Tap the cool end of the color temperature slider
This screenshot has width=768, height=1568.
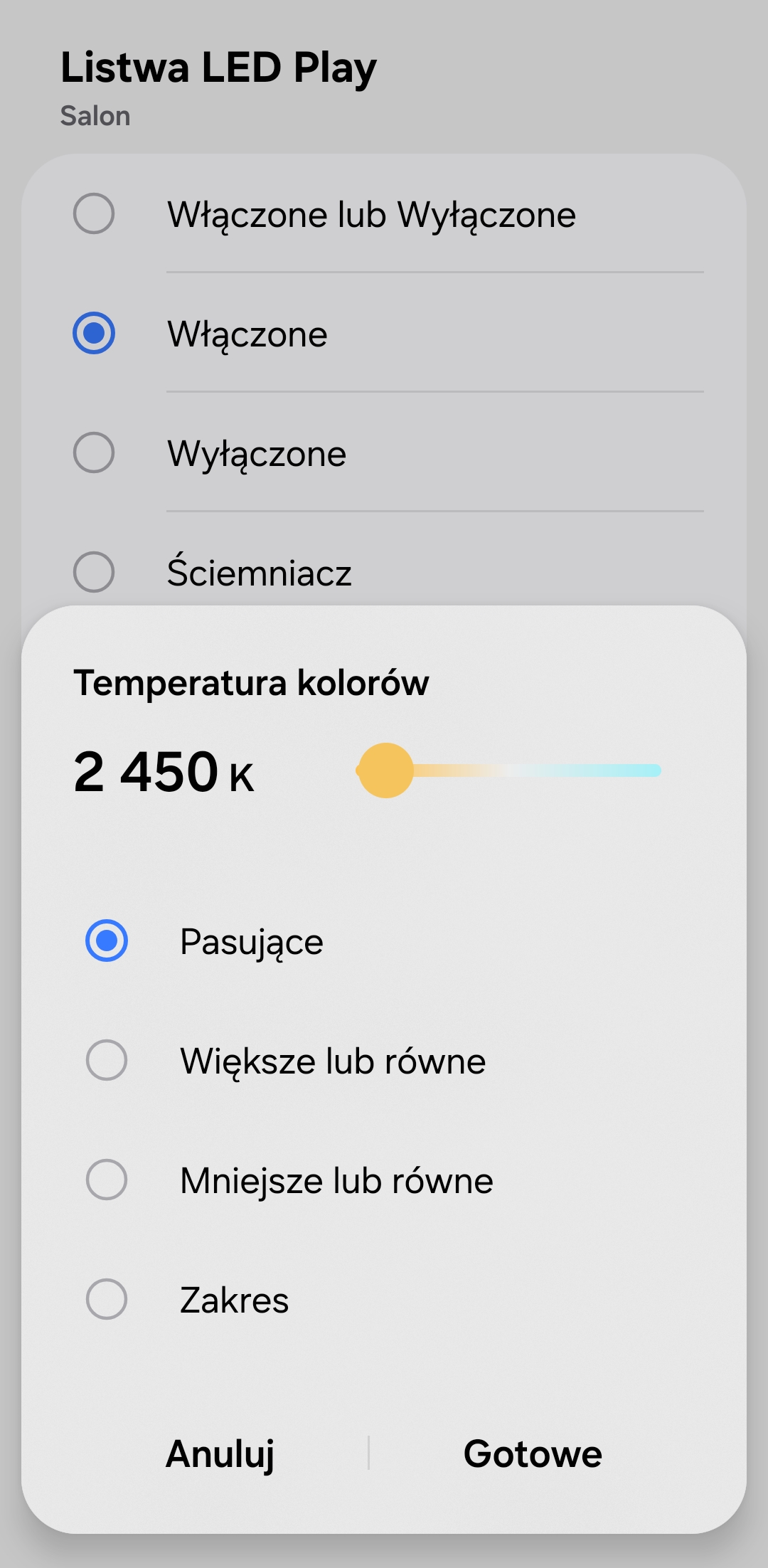(x=653, y=770)
